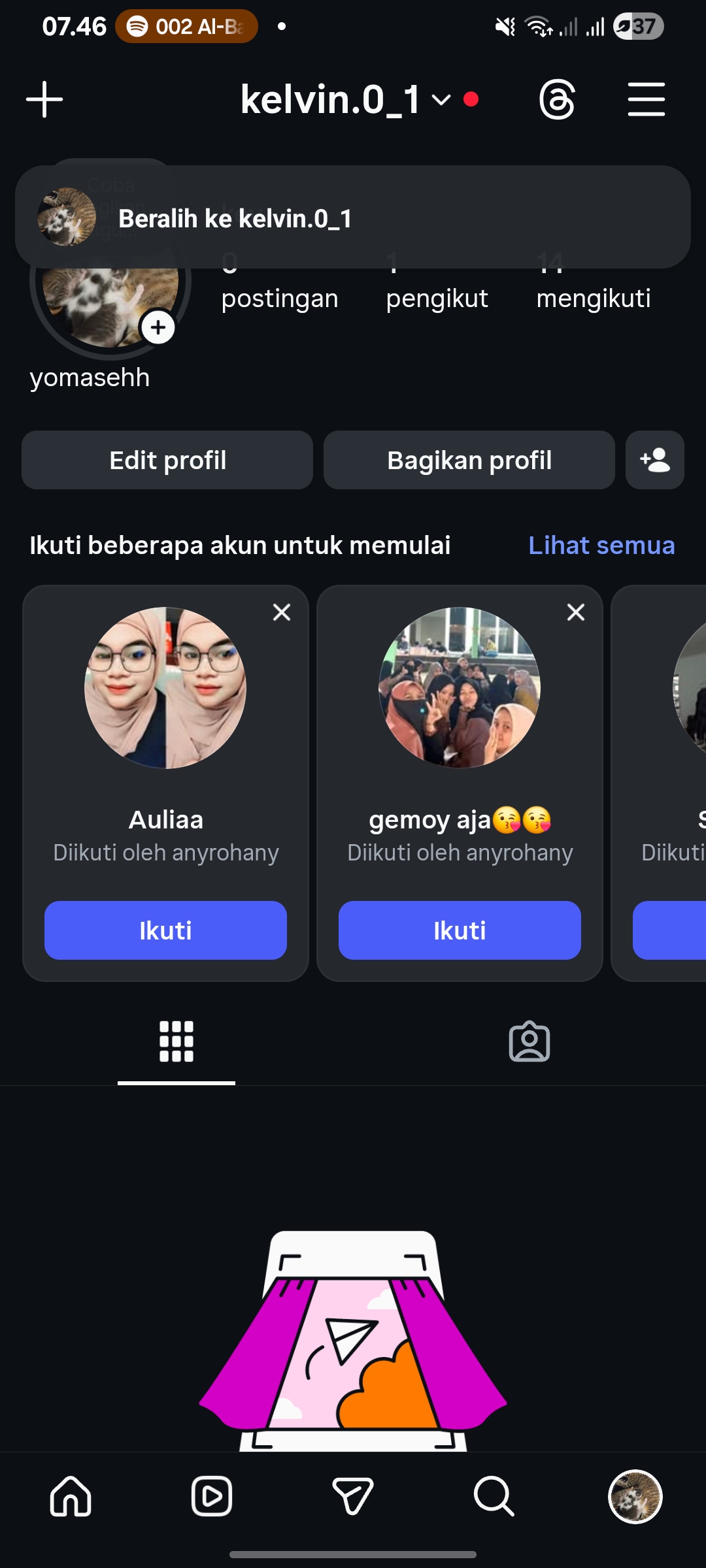Open the Reels tab

212,1496
